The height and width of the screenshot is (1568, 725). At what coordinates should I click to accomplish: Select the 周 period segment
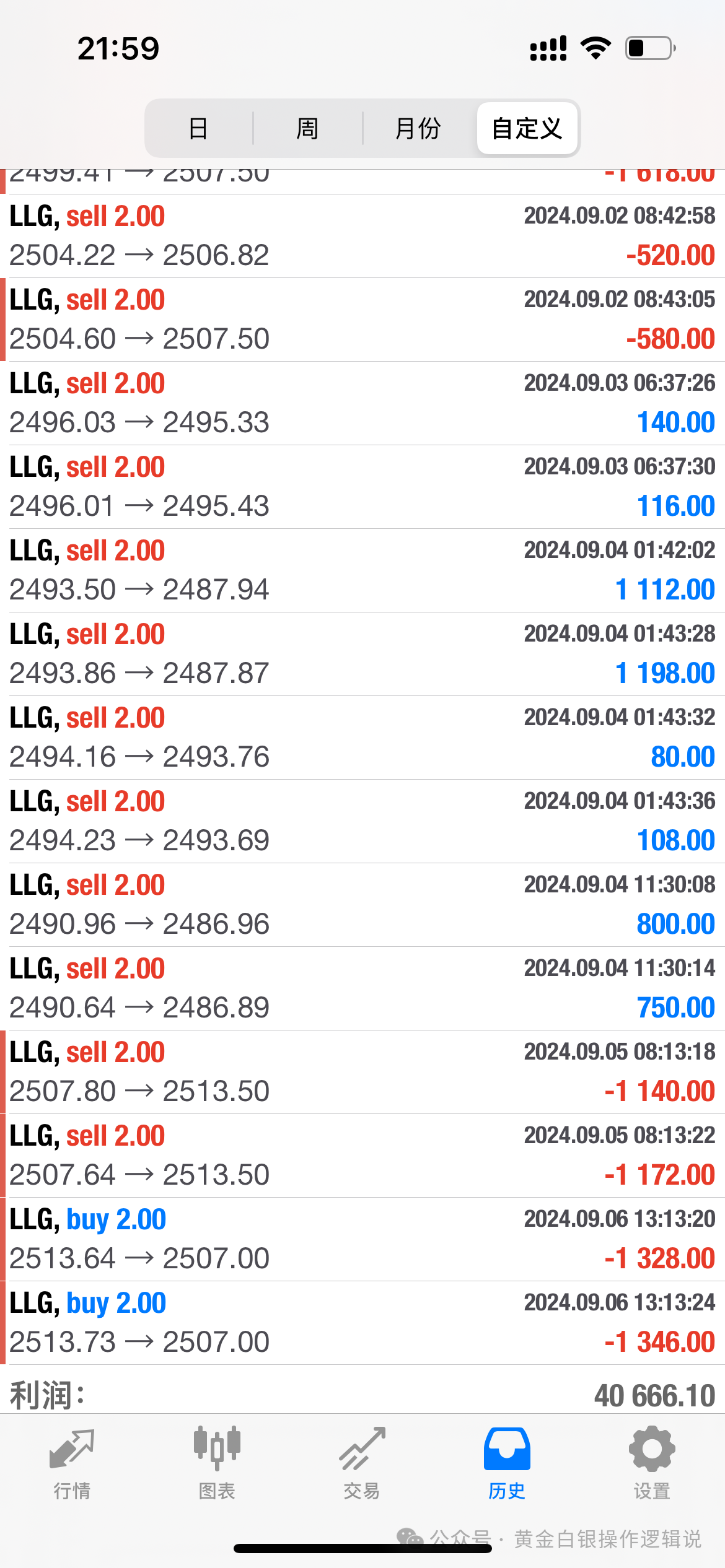tap(307, 129)
